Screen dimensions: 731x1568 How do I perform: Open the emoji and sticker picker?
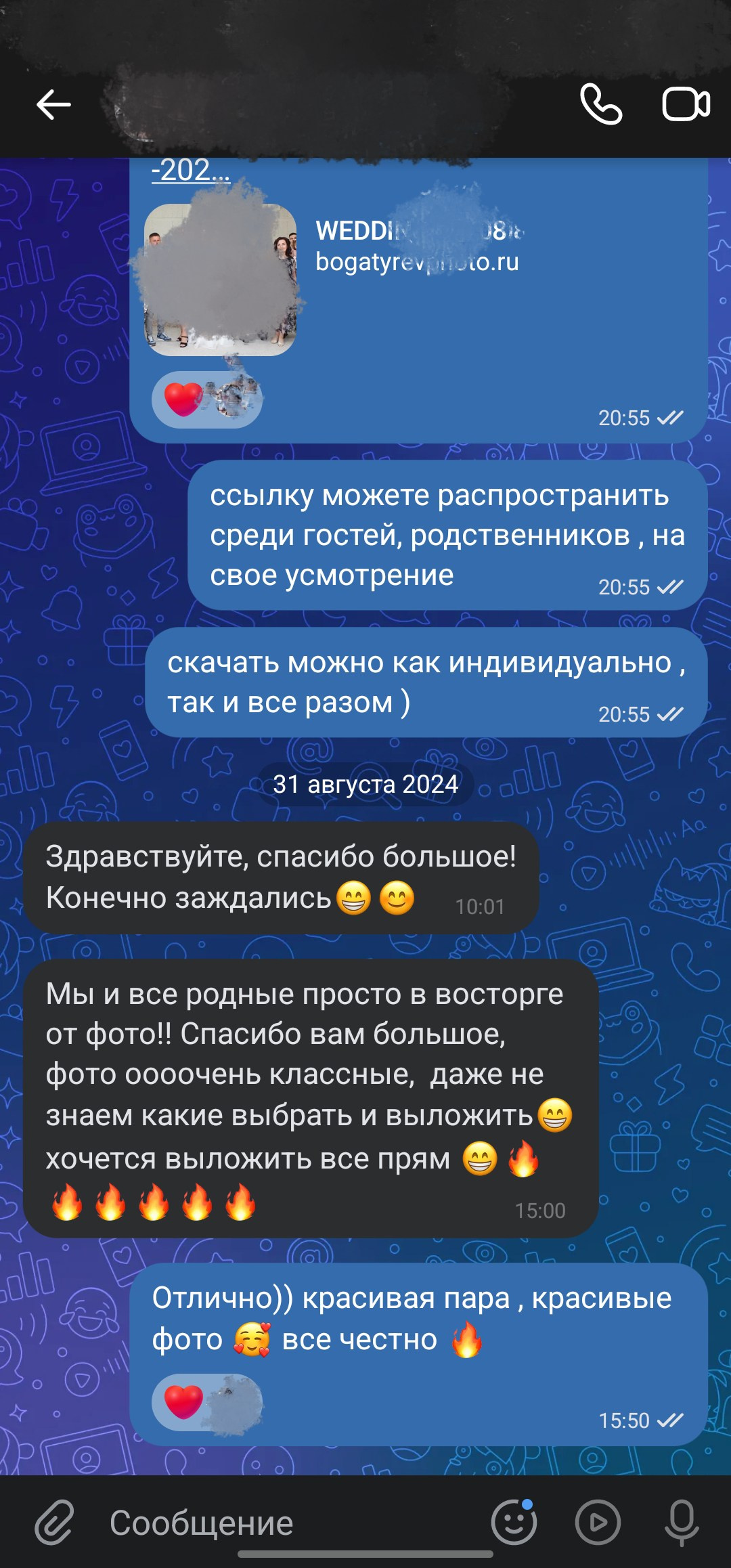click(514, 1523)
